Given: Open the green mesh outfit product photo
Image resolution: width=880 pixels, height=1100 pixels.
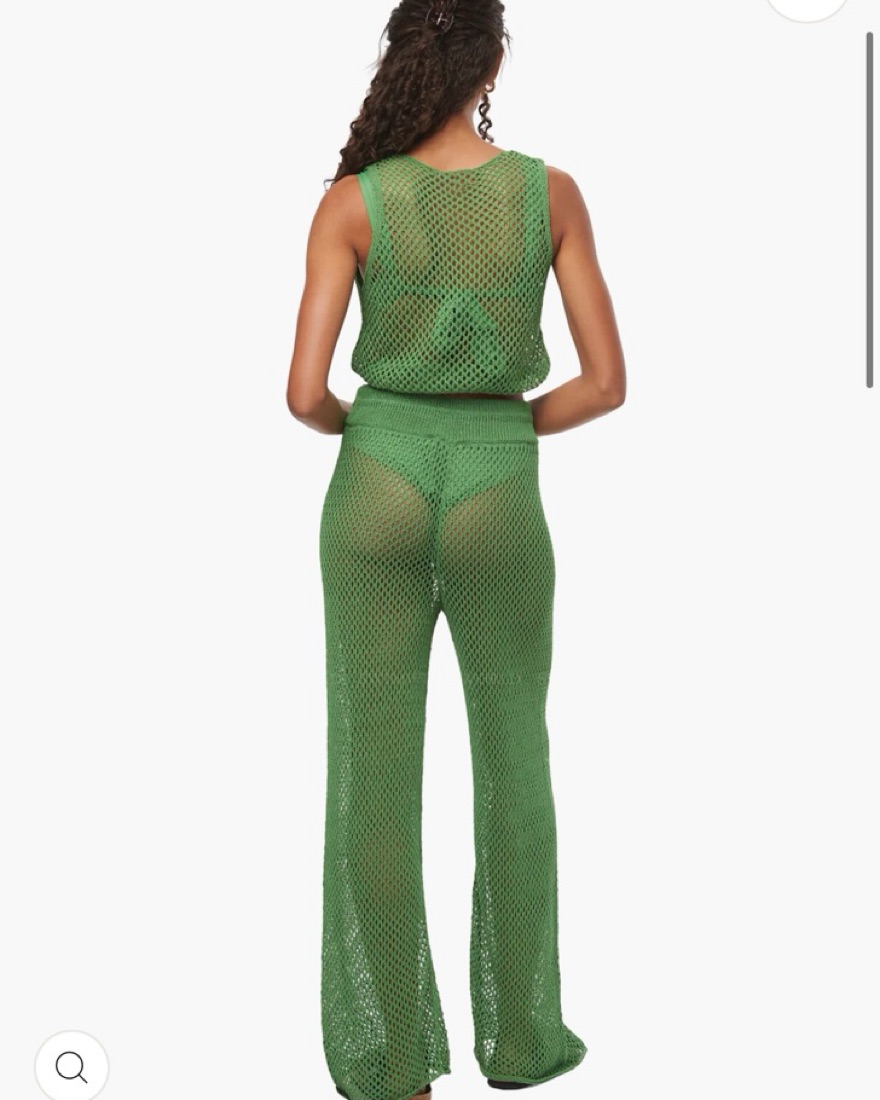Looking at the screenshot, I should (x=450, y=560).
